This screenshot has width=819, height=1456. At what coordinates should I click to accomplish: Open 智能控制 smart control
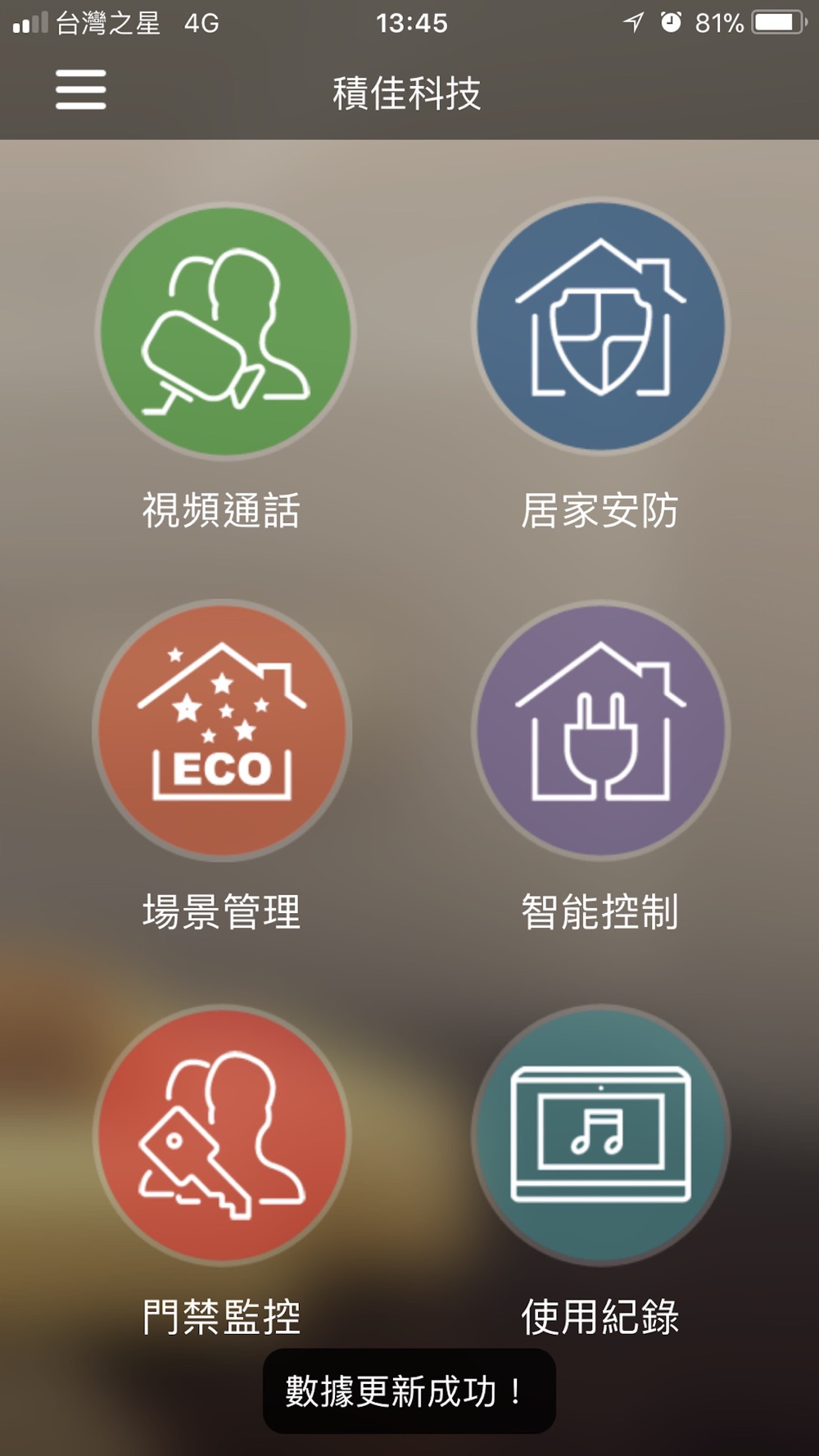tap(601, 730)
